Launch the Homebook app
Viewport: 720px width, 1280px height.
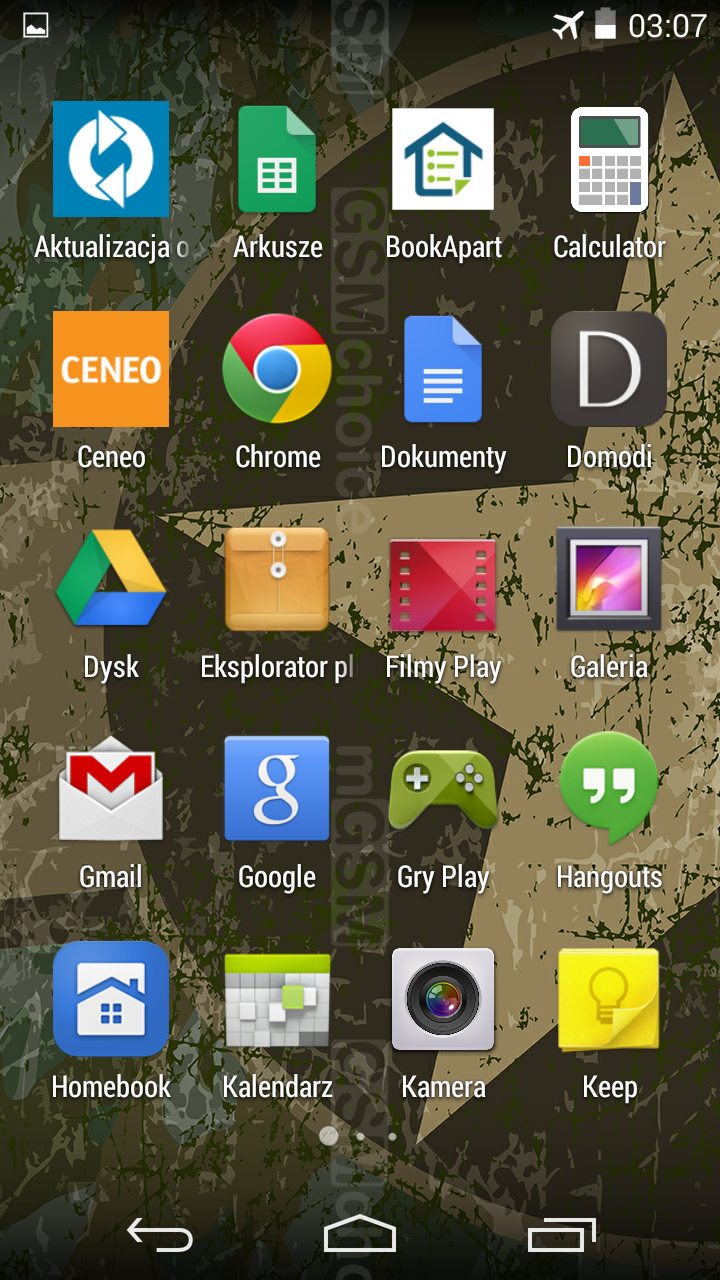pyautogui.click(x=111, y=1000)
